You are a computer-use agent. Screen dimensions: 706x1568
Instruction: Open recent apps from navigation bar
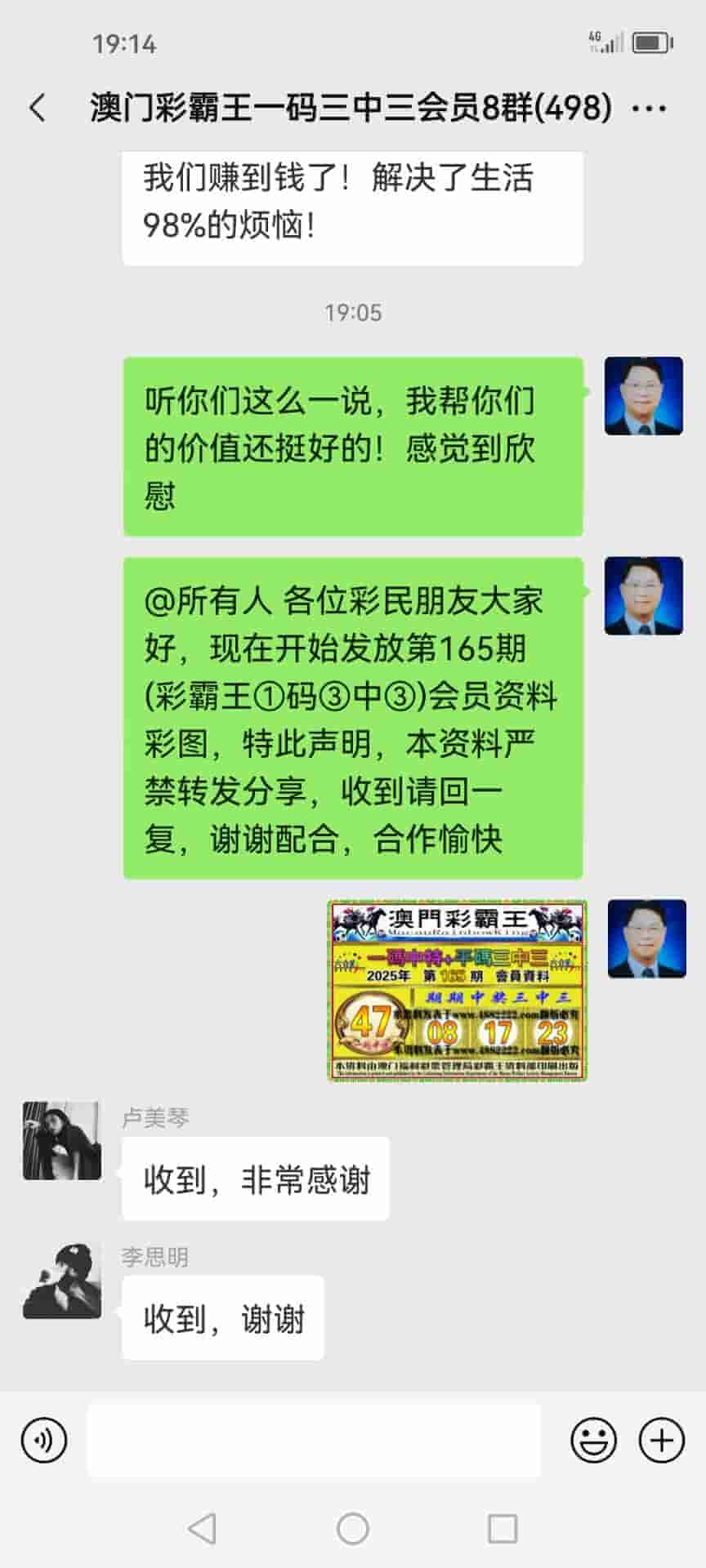click(x=502, y=1529)
